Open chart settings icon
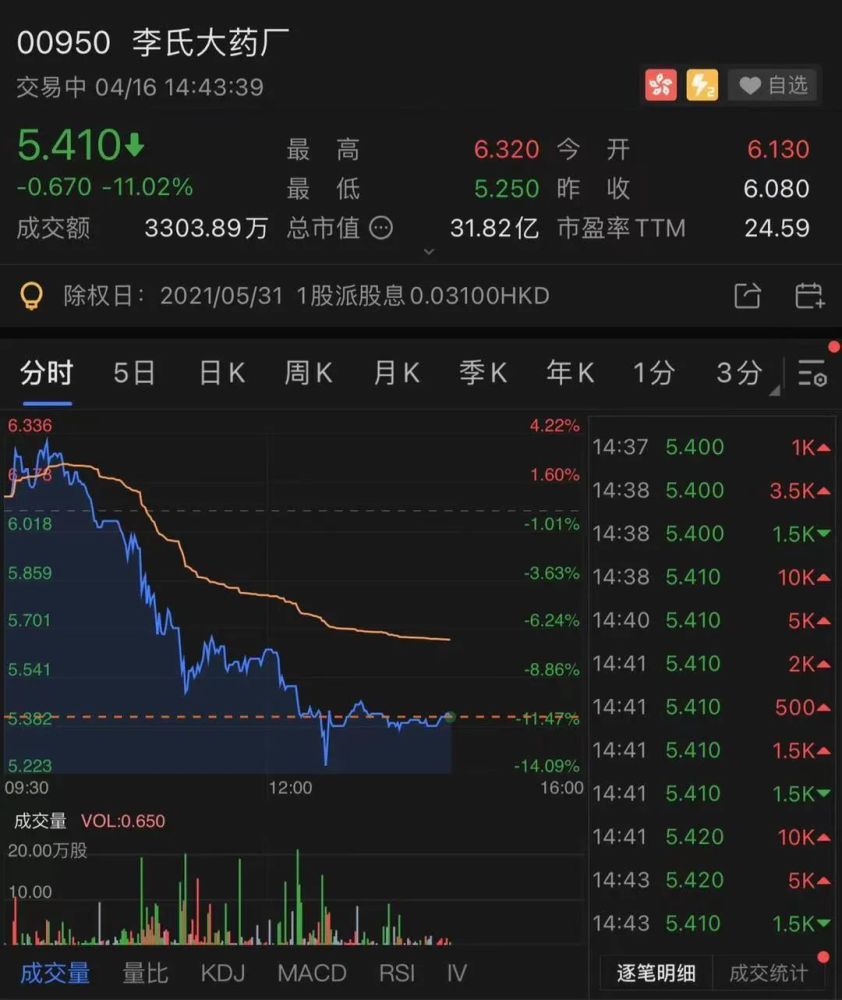842x1000 pixels. point(812,374)
